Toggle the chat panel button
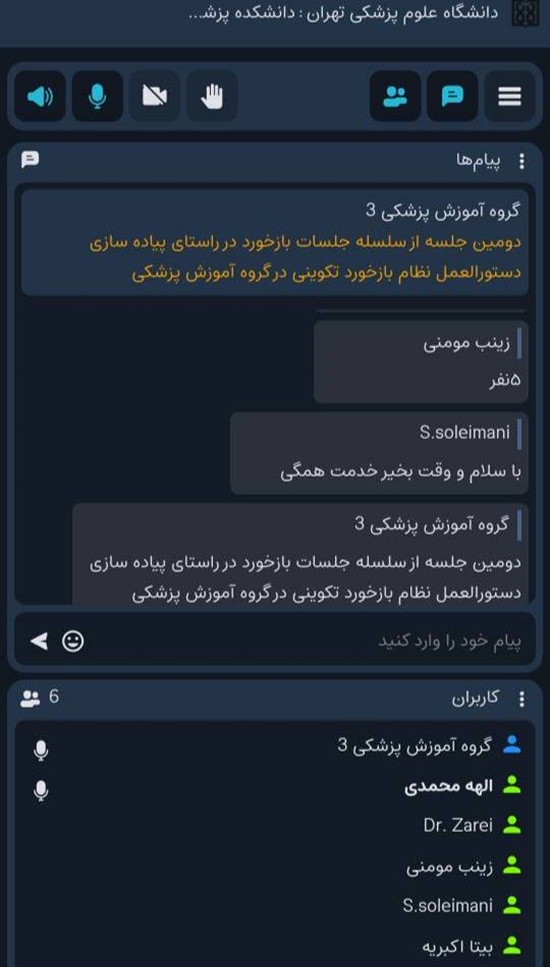 tap(453, 96)
